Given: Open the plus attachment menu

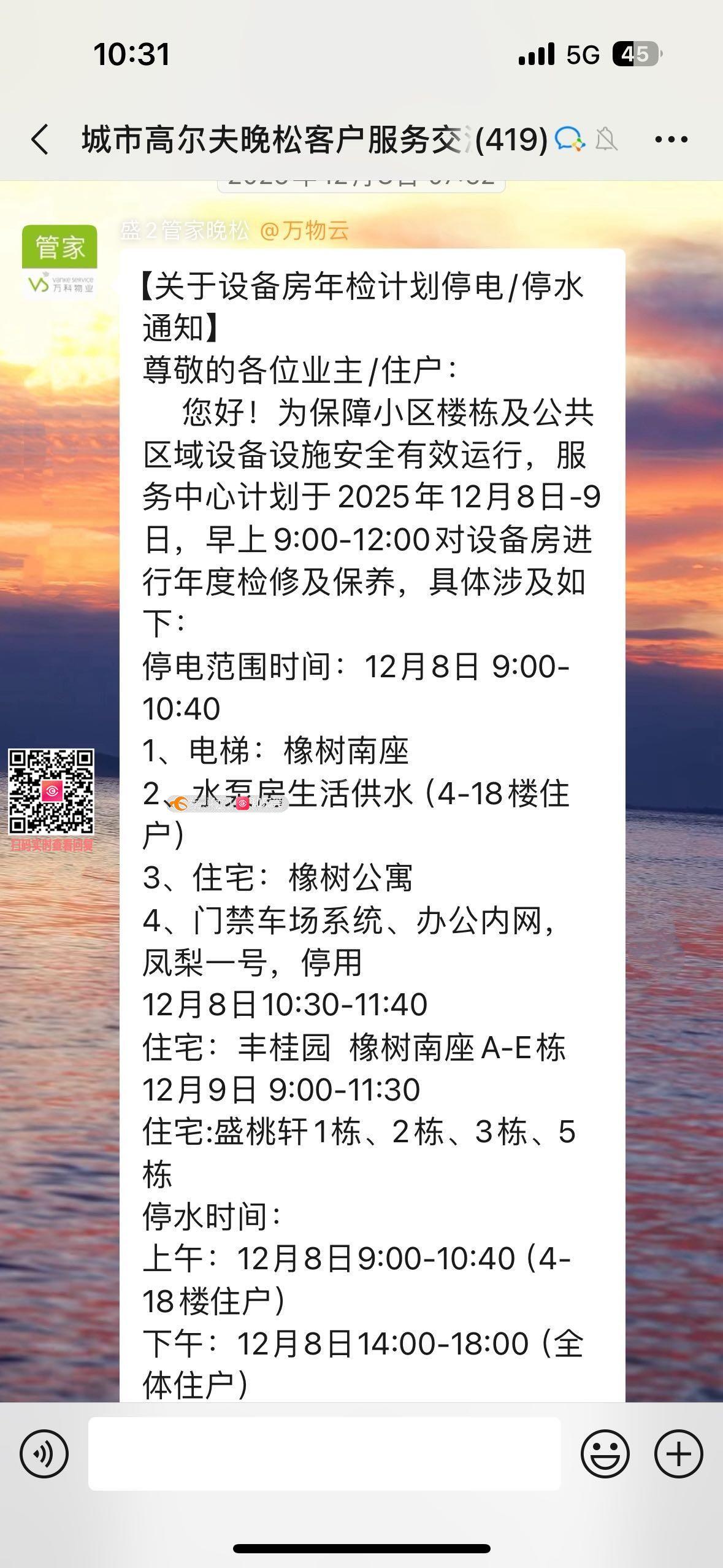Looking at the screenshot, I should pos(678,1454).
